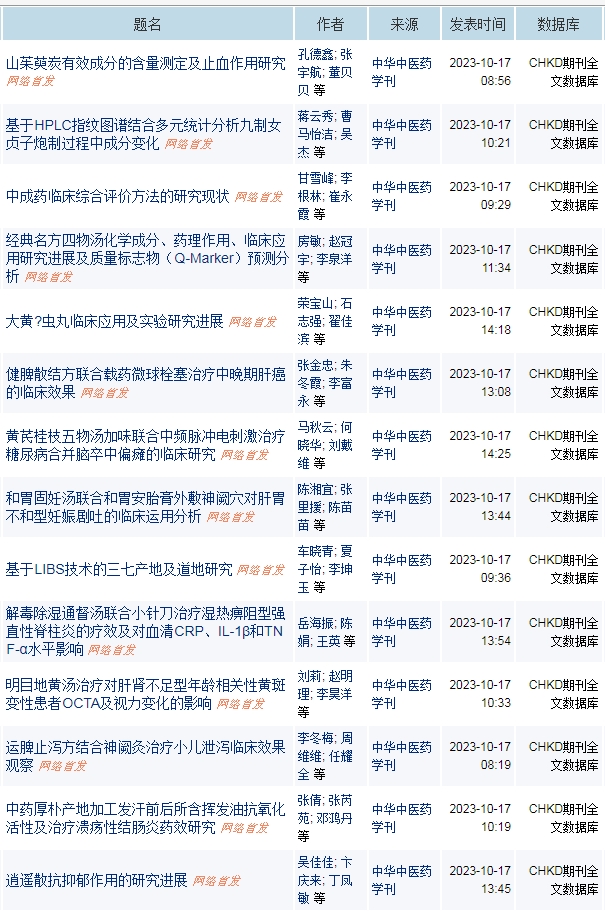Viewport: 605px width, 911px height.
Task: Open 中成药临床综合评价方法的研究现状
Action: point(118,196)
